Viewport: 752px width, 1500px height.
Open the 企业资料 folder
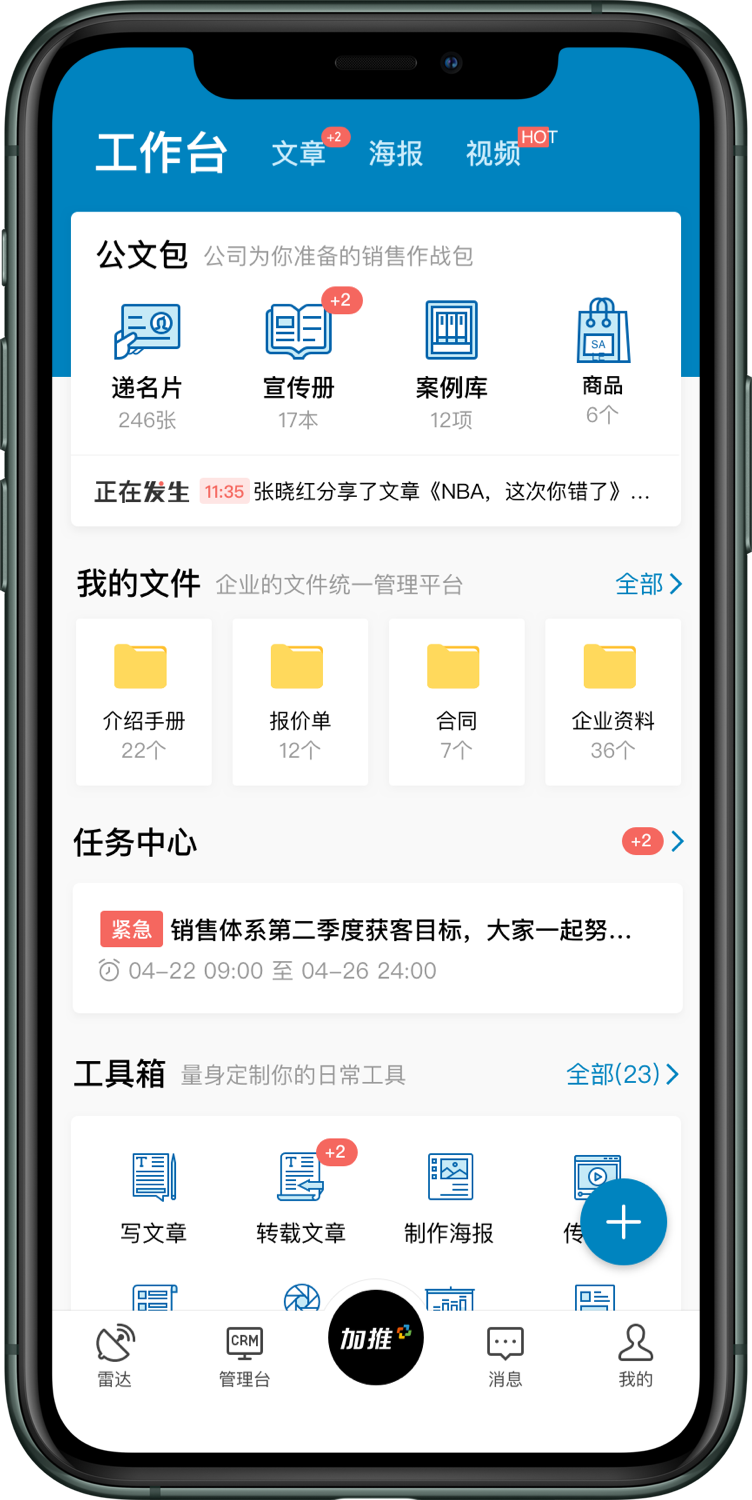point(613,701)
